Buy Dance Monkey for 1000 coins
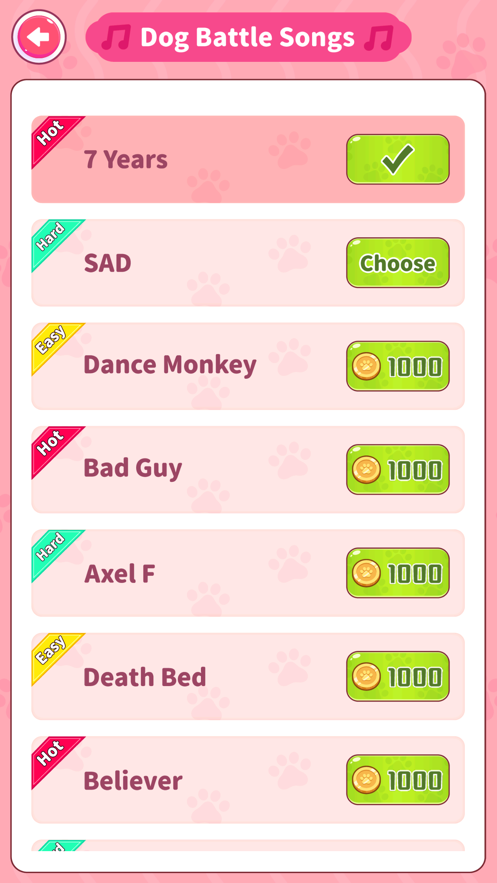This screenshot has height=883, width=497. tap(398, 366)
